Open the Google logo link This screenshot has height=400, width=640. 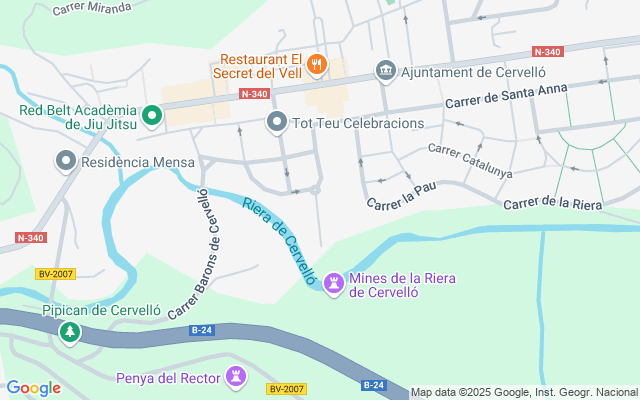pos(34,388)
